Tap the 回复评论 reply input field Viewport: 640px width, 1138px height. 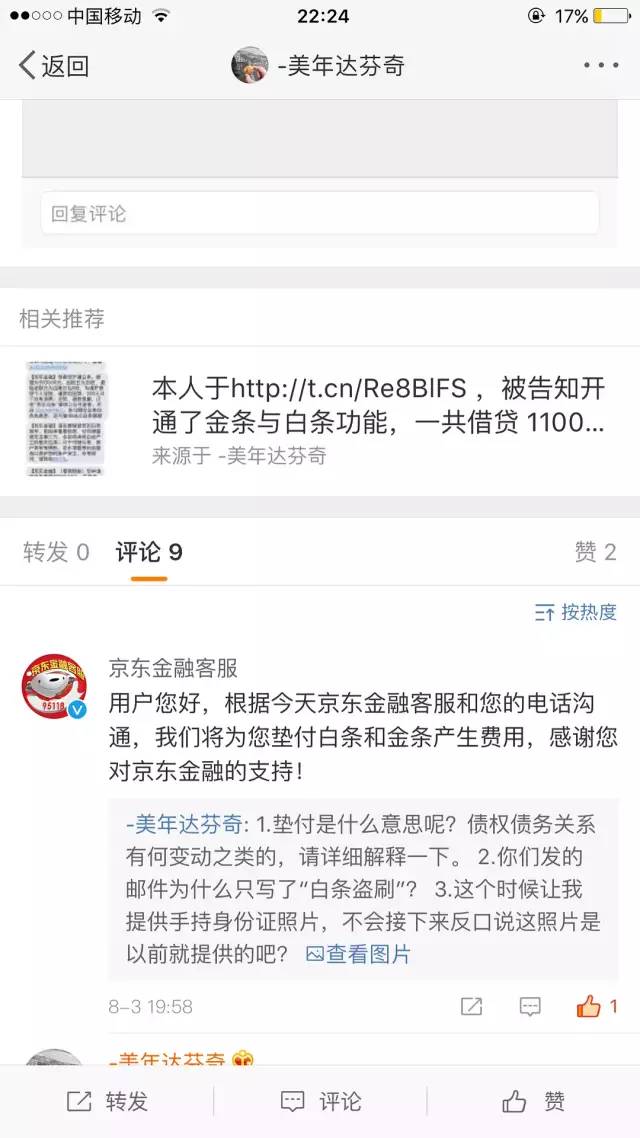(x=320, y=213)
